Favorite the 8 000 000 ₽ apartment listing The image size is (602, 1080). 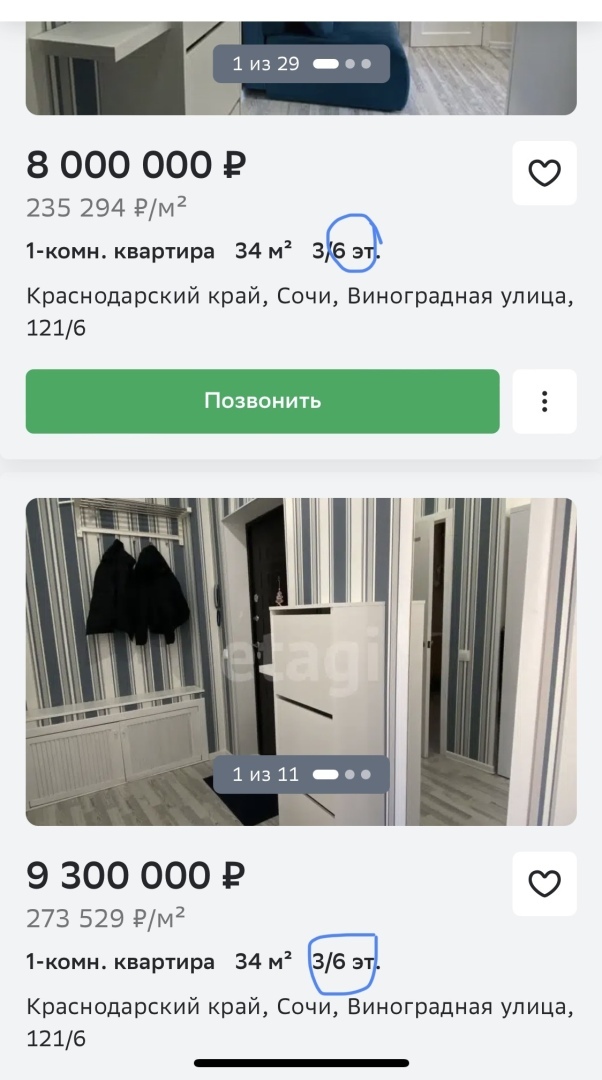(544, 174)
